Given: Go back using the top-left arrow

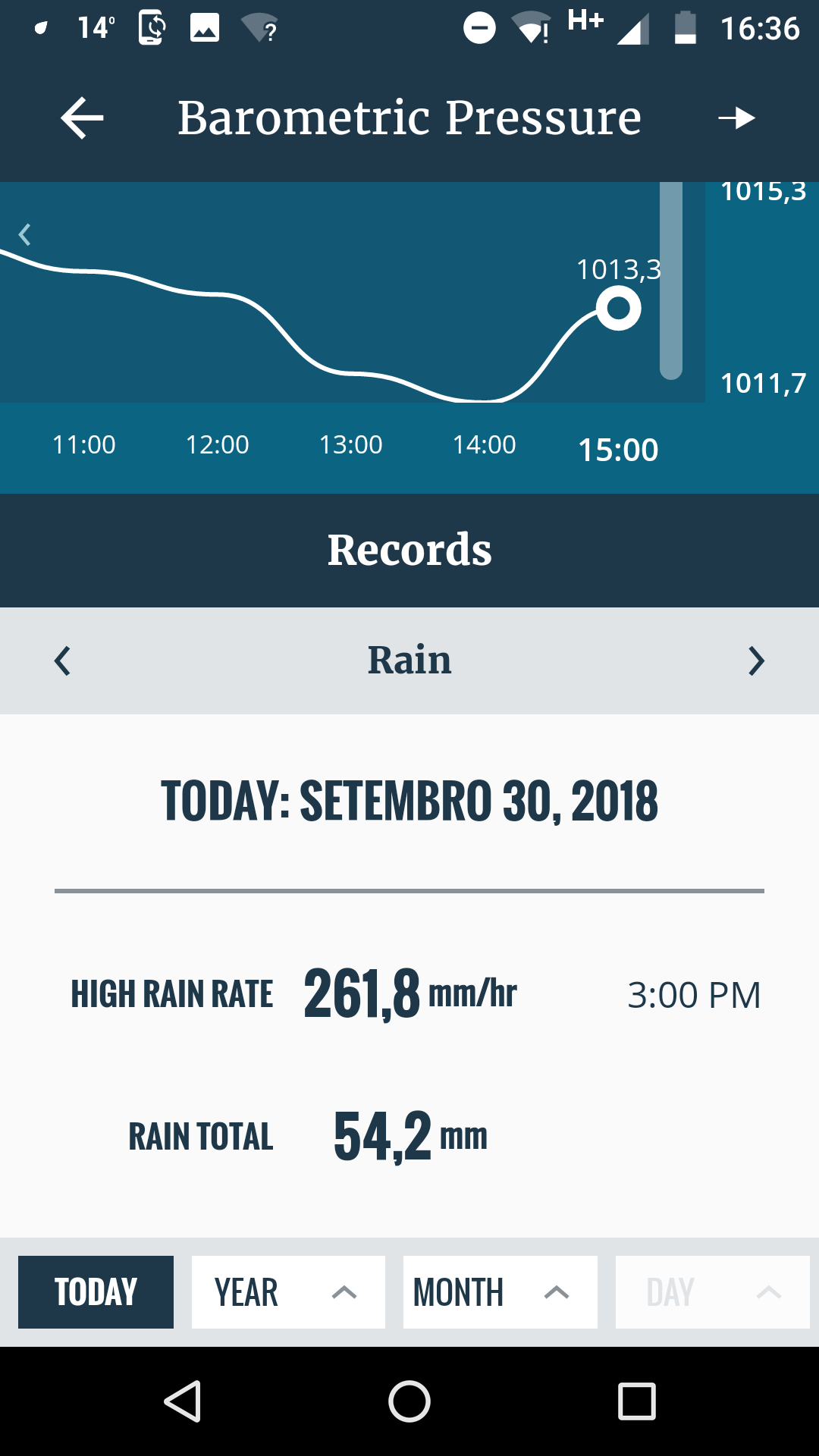Looking at the screenshot, I should [x=82, y=118].
